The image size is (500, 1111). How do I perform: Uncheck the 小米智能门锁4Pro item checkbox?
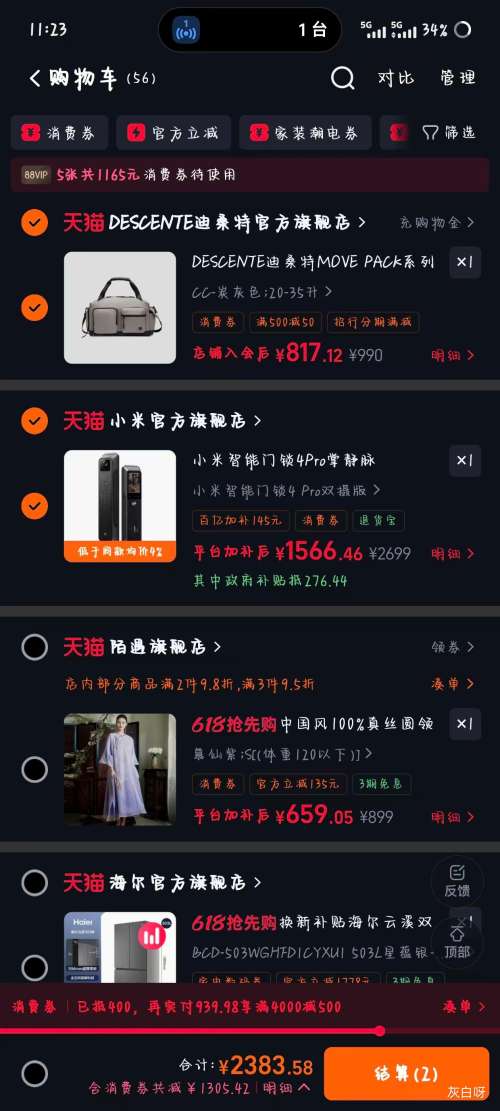click(x=34, y=506)
